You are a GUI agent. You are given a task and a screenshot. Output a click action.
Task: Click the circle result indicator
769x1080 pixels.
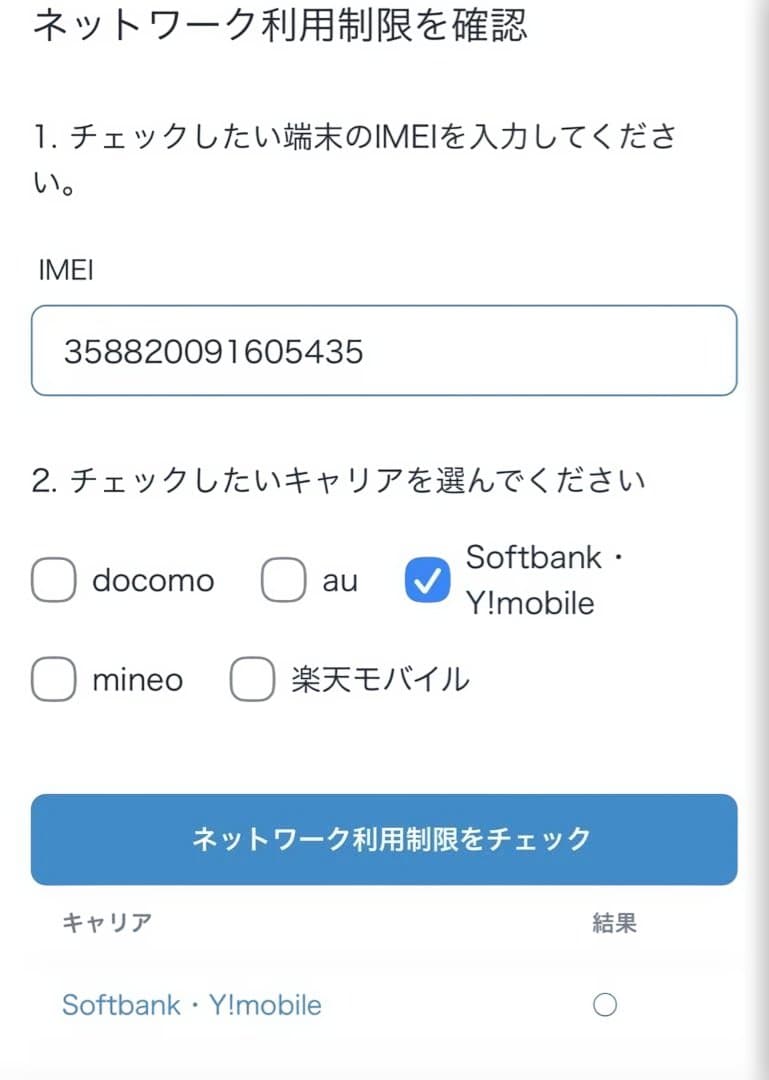(604, 1005)
